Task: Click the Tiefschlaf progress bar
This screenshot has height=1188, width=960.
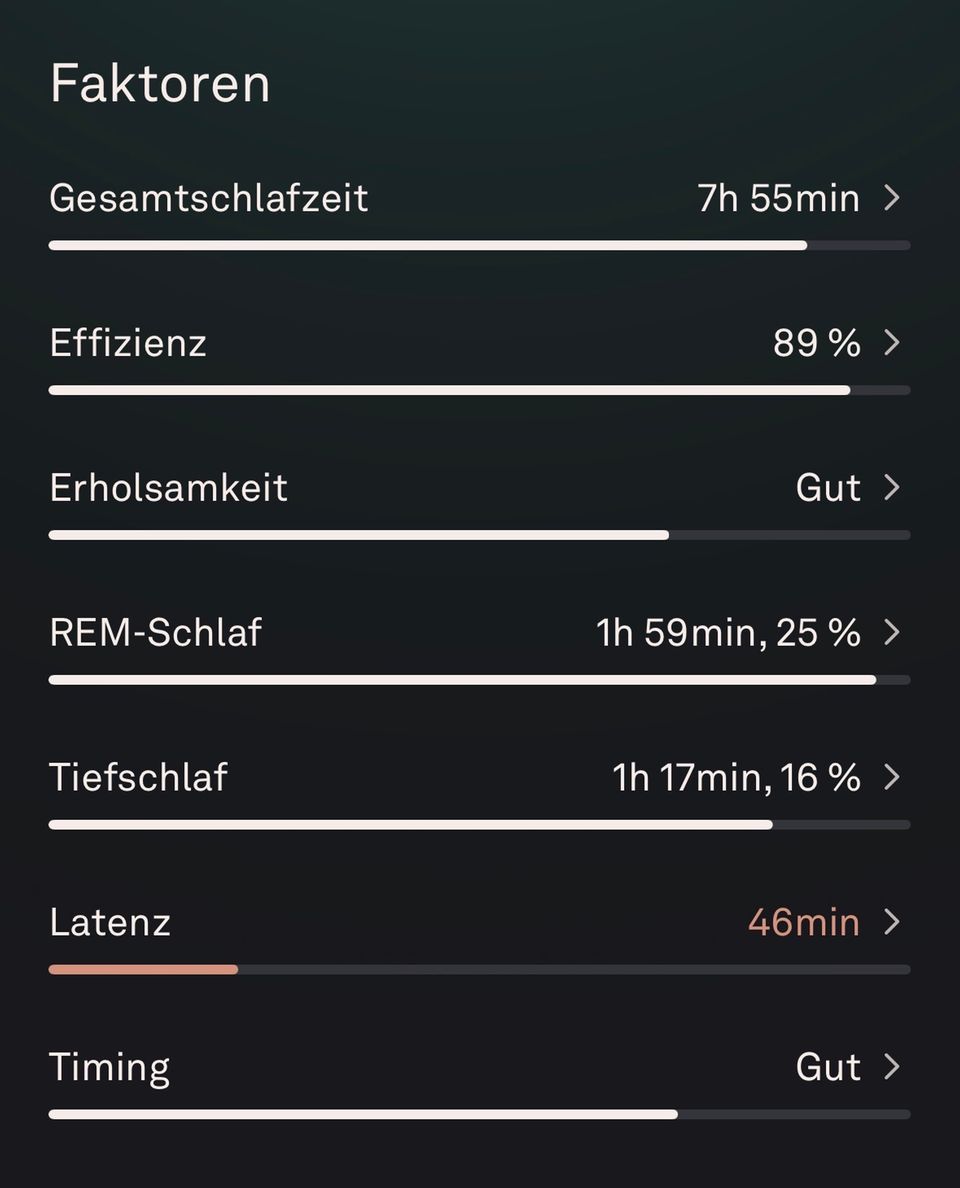Action: (x=480, y=824)
